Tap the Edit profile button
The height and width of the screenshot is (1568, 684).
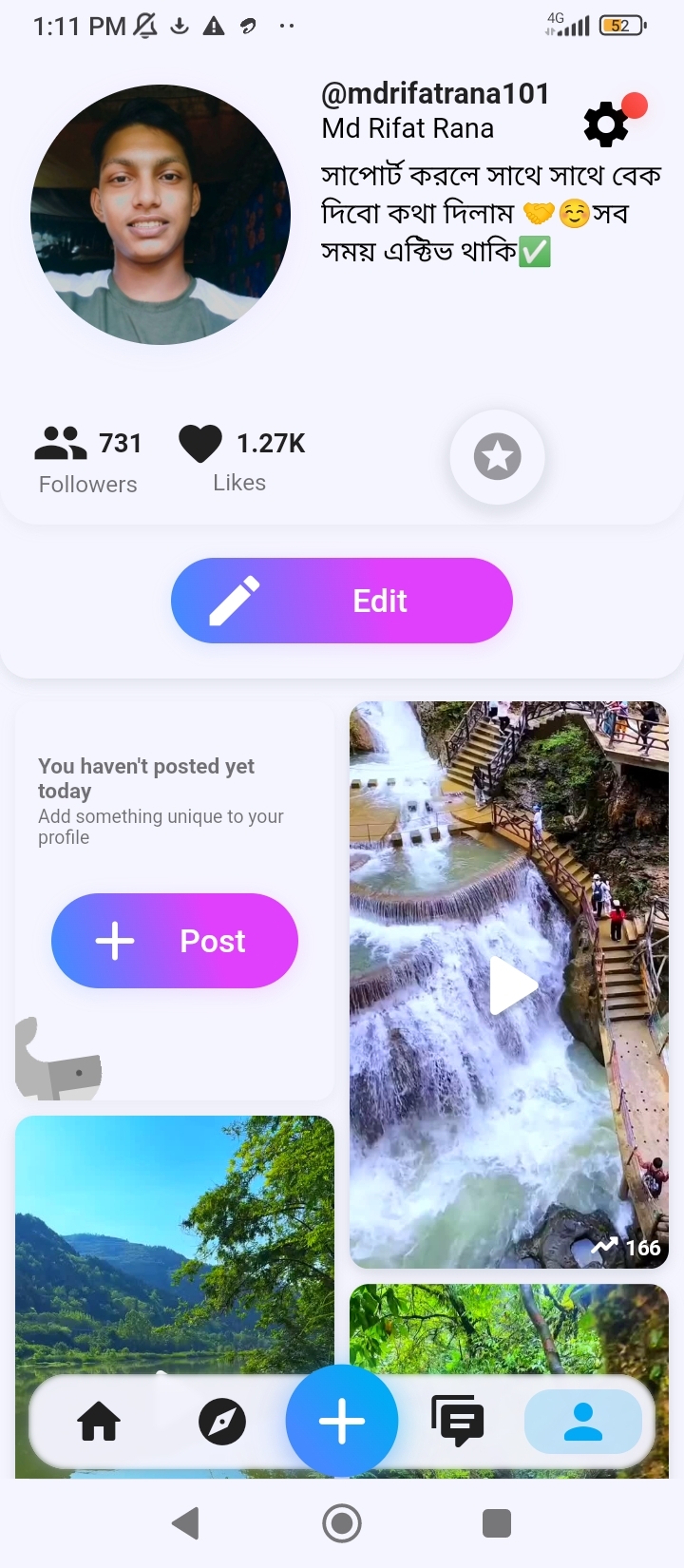[342, 601]
